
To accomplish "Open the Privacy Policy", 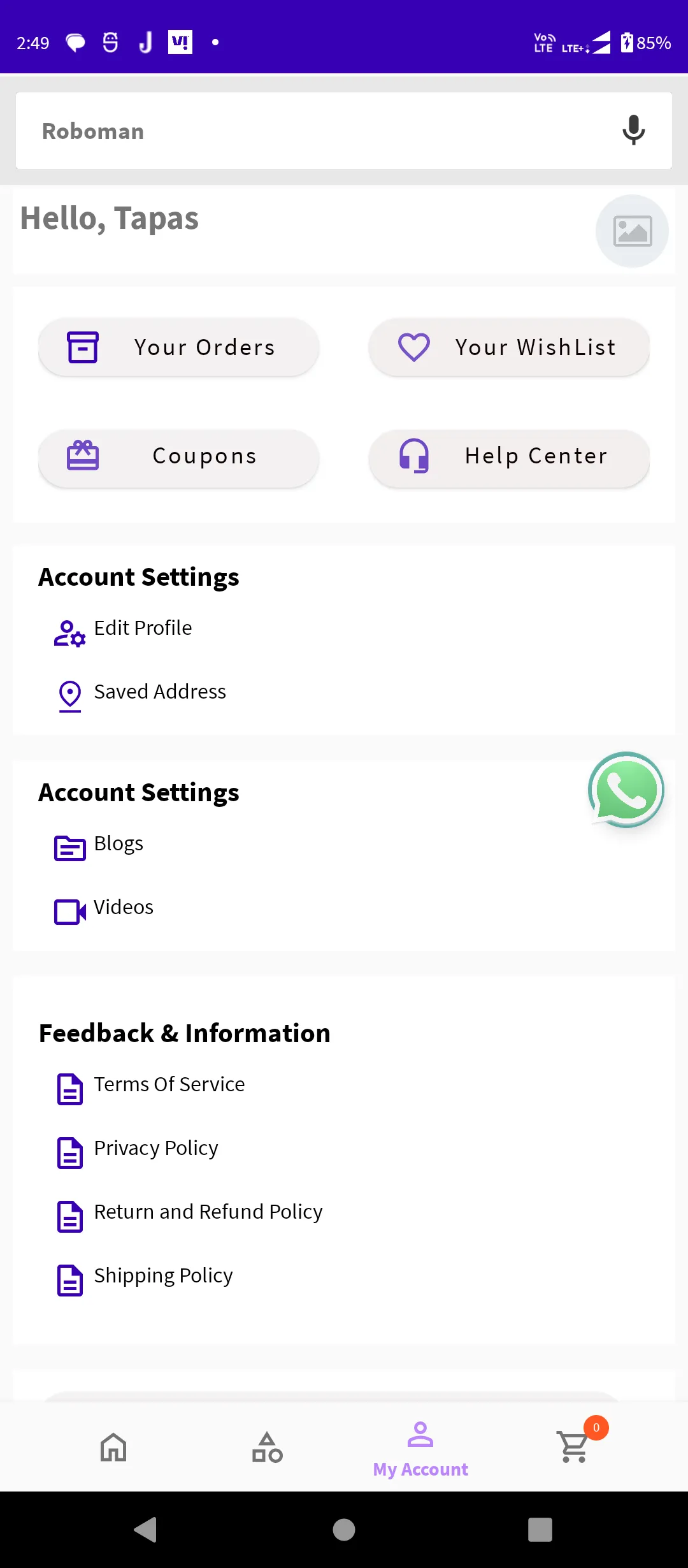I will pos(155,1149).
